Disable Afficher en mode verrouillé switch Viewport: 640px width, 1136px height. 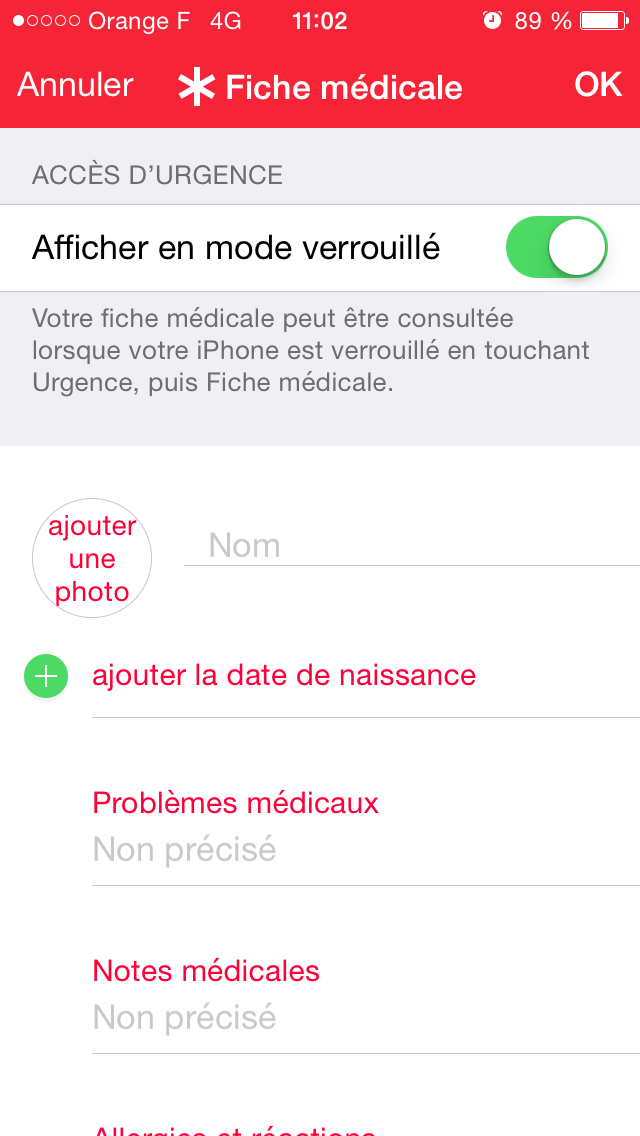pyautogui.click(x=556, y=248)
